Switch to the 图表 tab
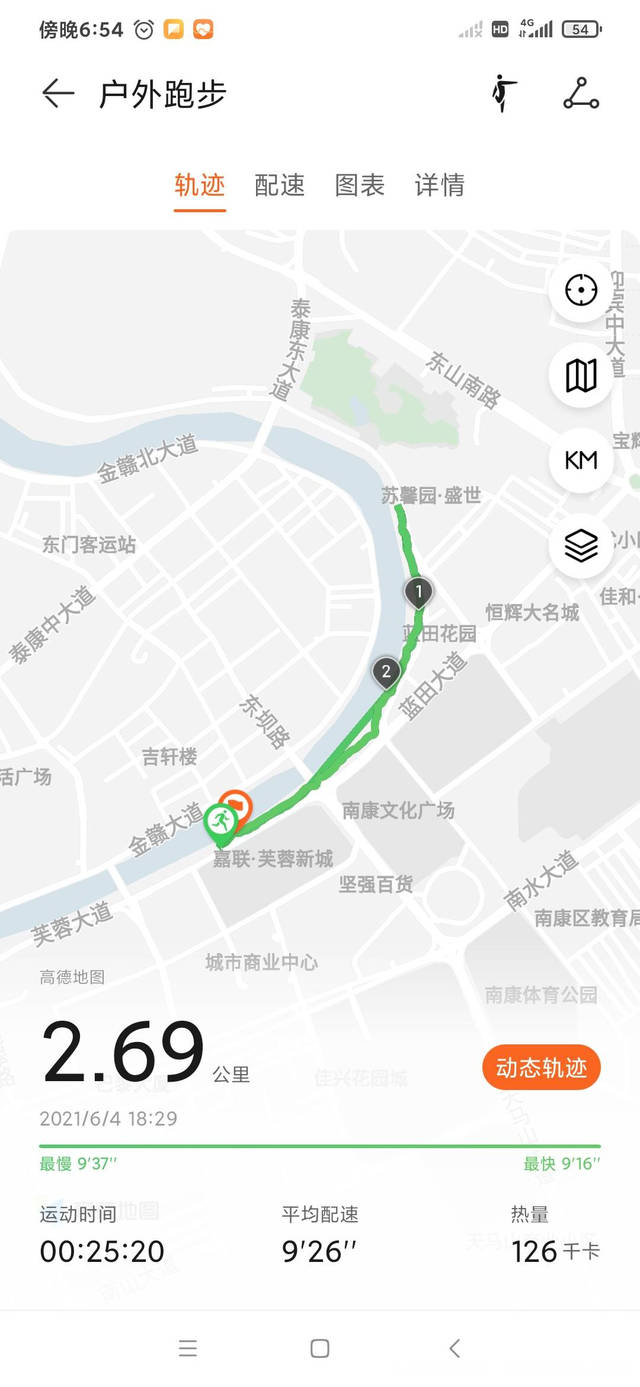The height and width of the screenshot is (1387, 640). coord(360,185)
